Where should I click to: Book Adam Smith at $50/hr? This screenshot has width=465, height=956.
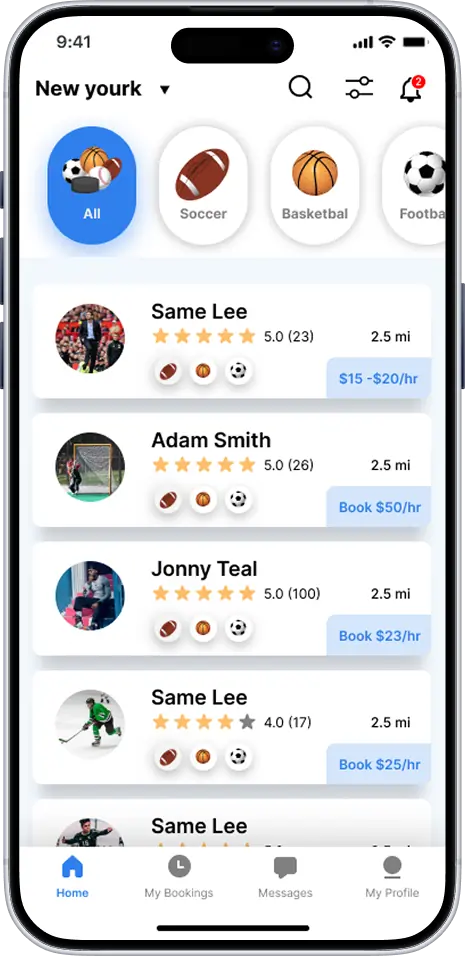coord(379,507)
